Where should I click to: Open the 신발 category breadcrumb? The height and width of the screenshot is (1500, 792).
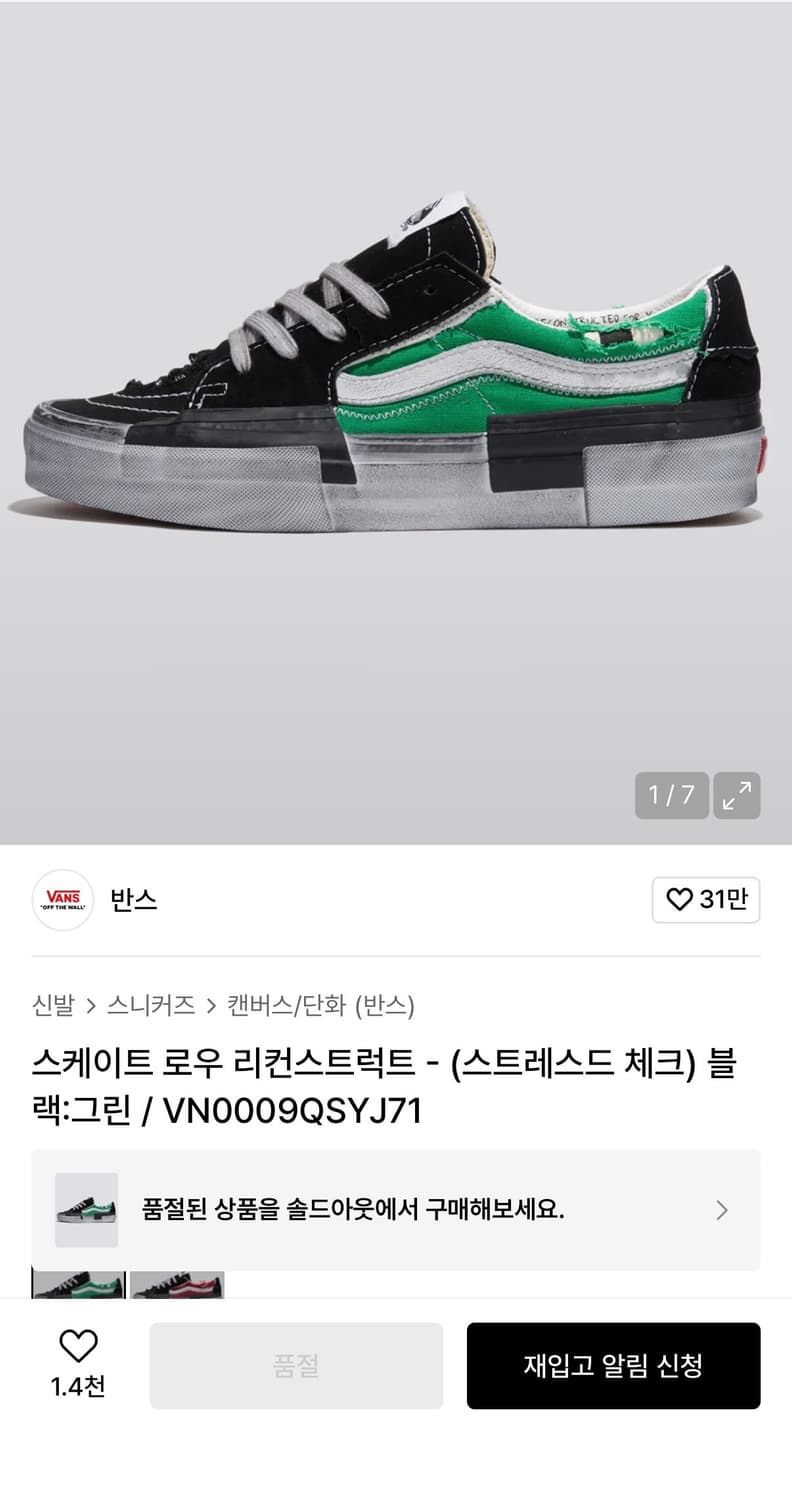tap(54, 1008)
